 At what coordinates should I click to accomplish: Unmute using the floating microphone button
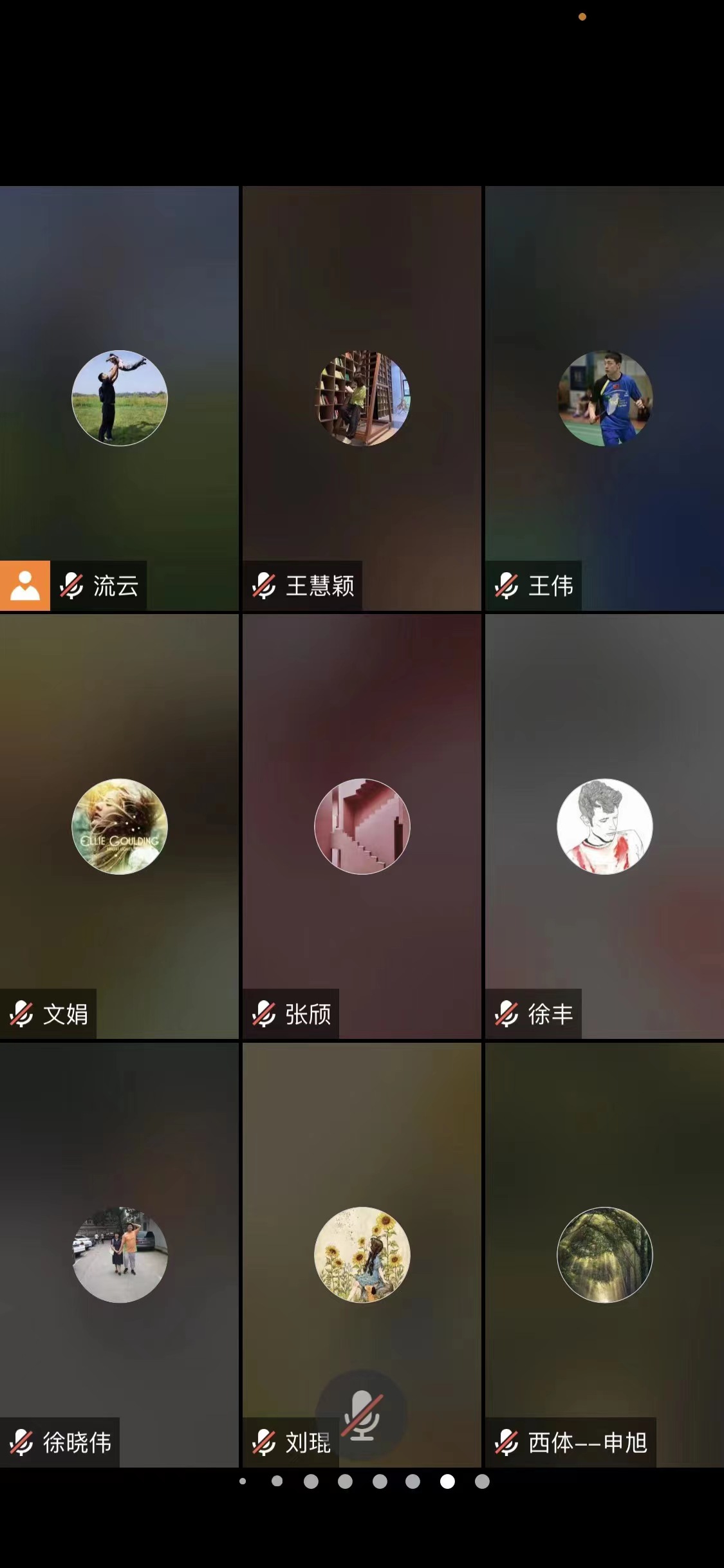pyautogui.click(x=362, y=1414)
